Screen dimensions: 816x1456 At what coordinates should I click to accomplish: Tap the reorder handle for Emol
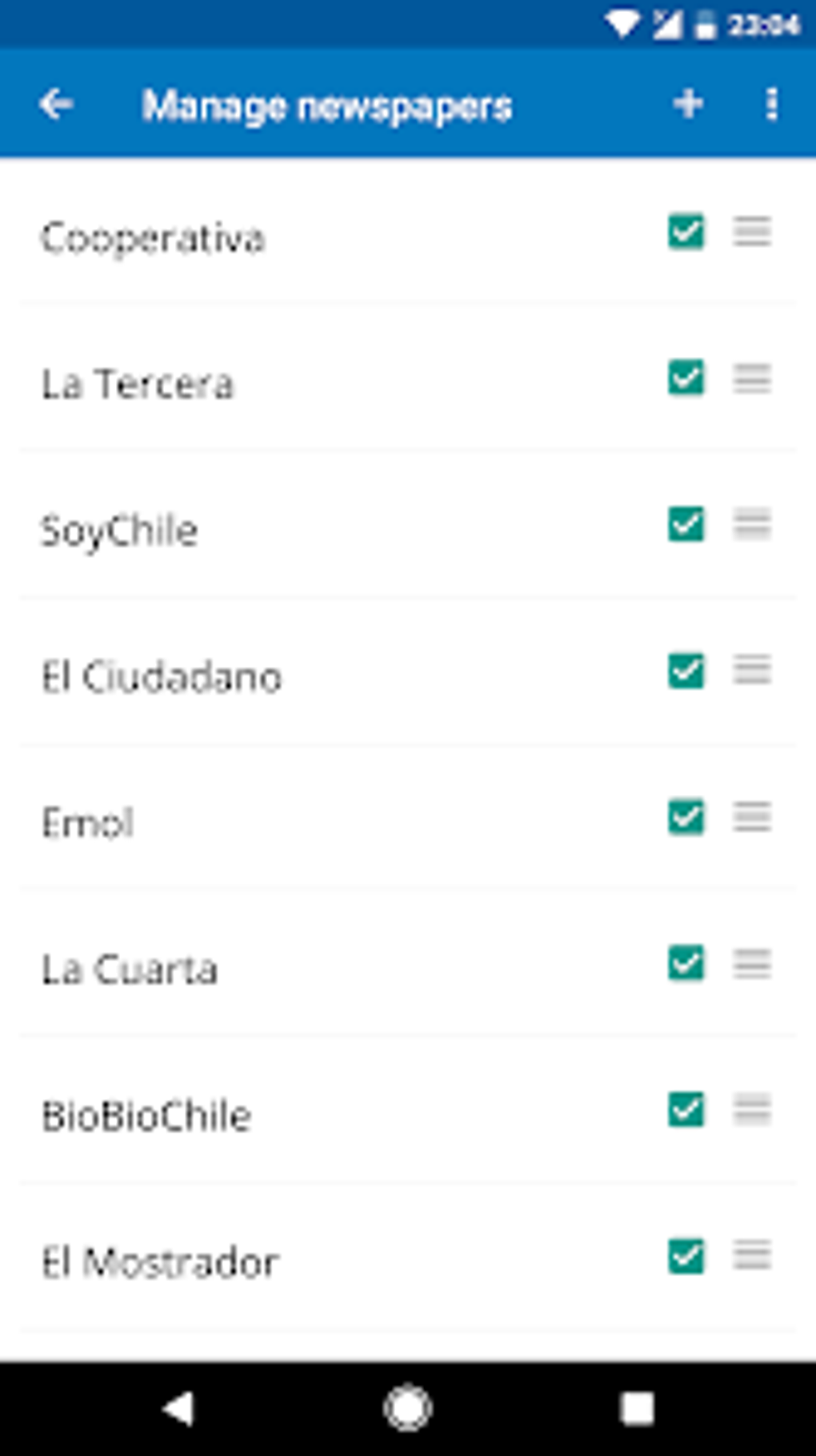tap(752, 817)
